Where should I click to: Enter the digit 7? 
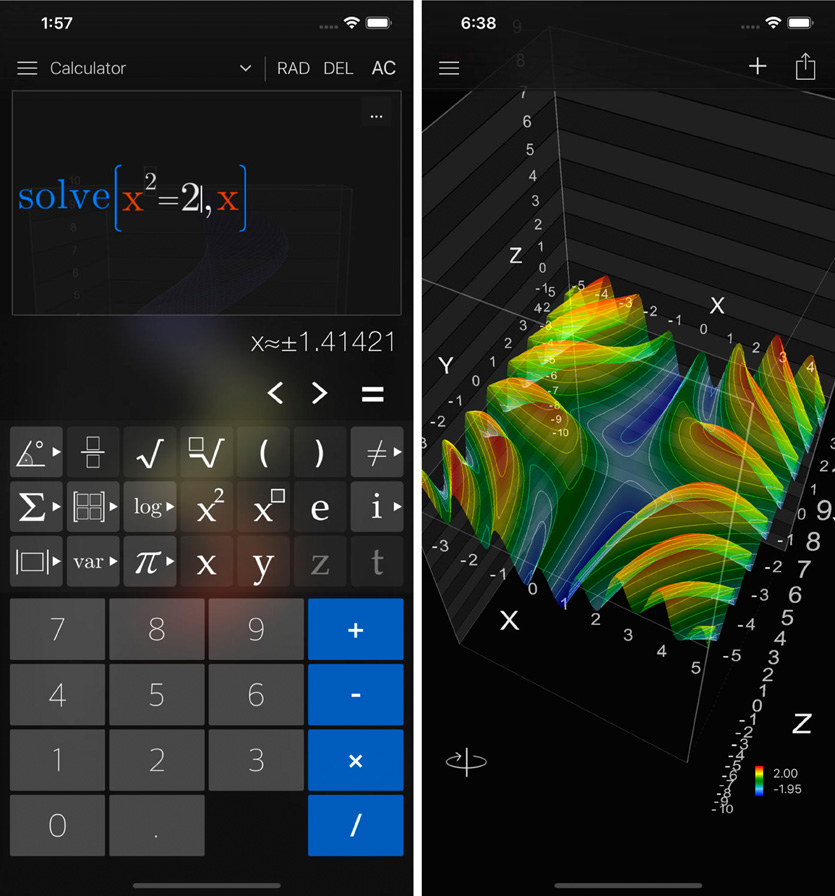(x=57, y=629)
